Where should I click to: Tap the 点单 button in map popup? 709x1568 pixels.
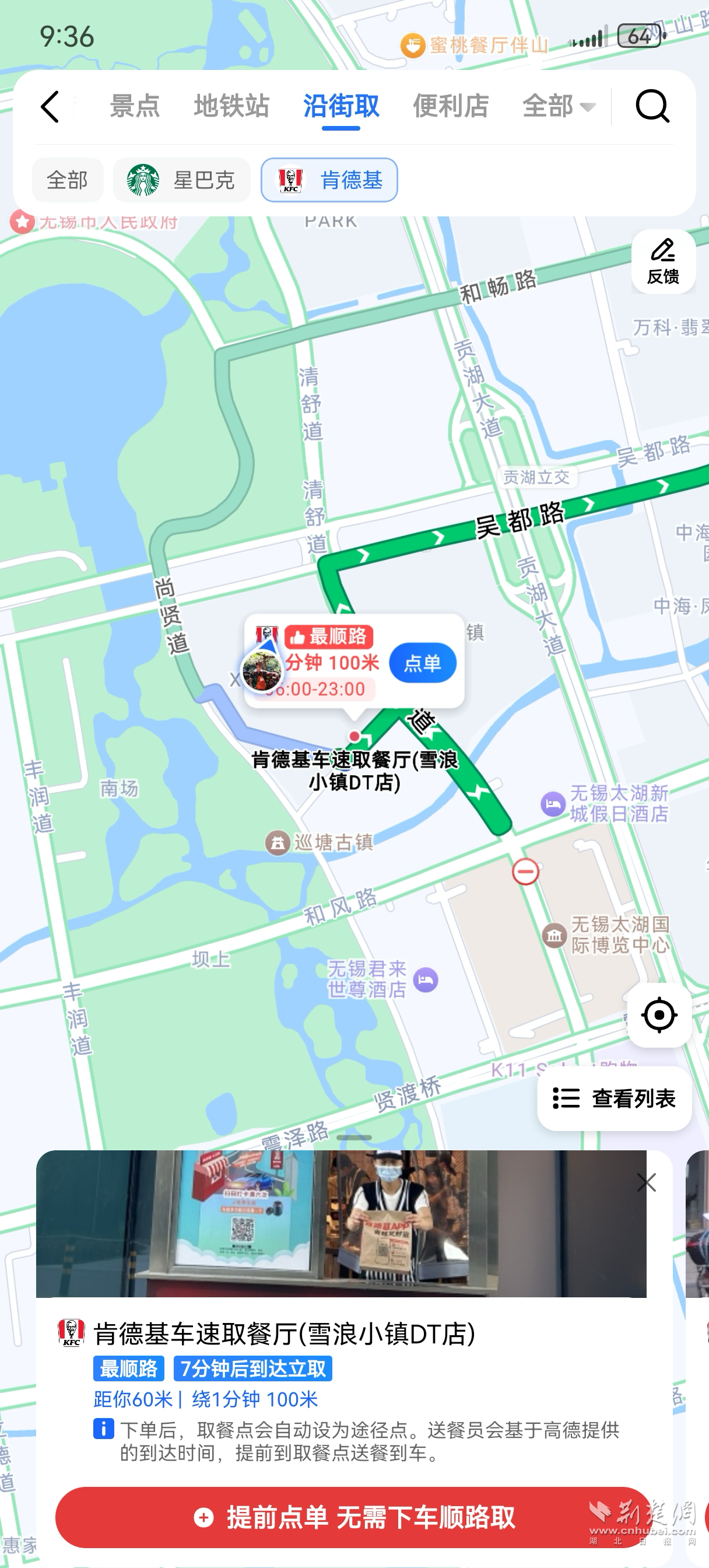pyautogui.click(x=422, y=663)
